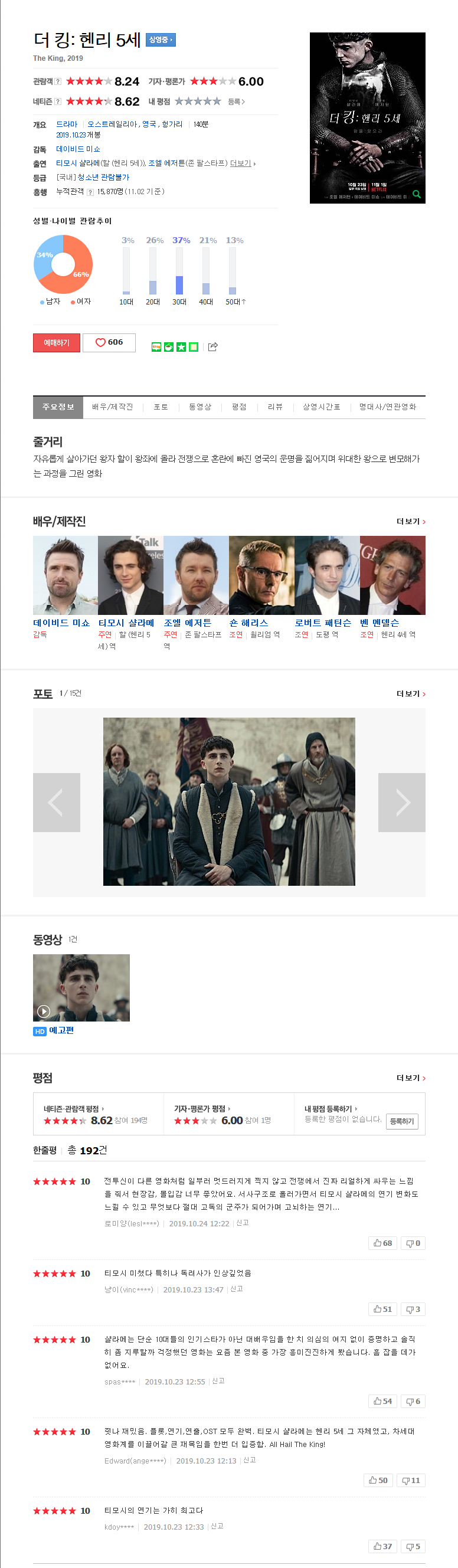
Task: Show the next photo in the gallery
Action: pos(401,802)
